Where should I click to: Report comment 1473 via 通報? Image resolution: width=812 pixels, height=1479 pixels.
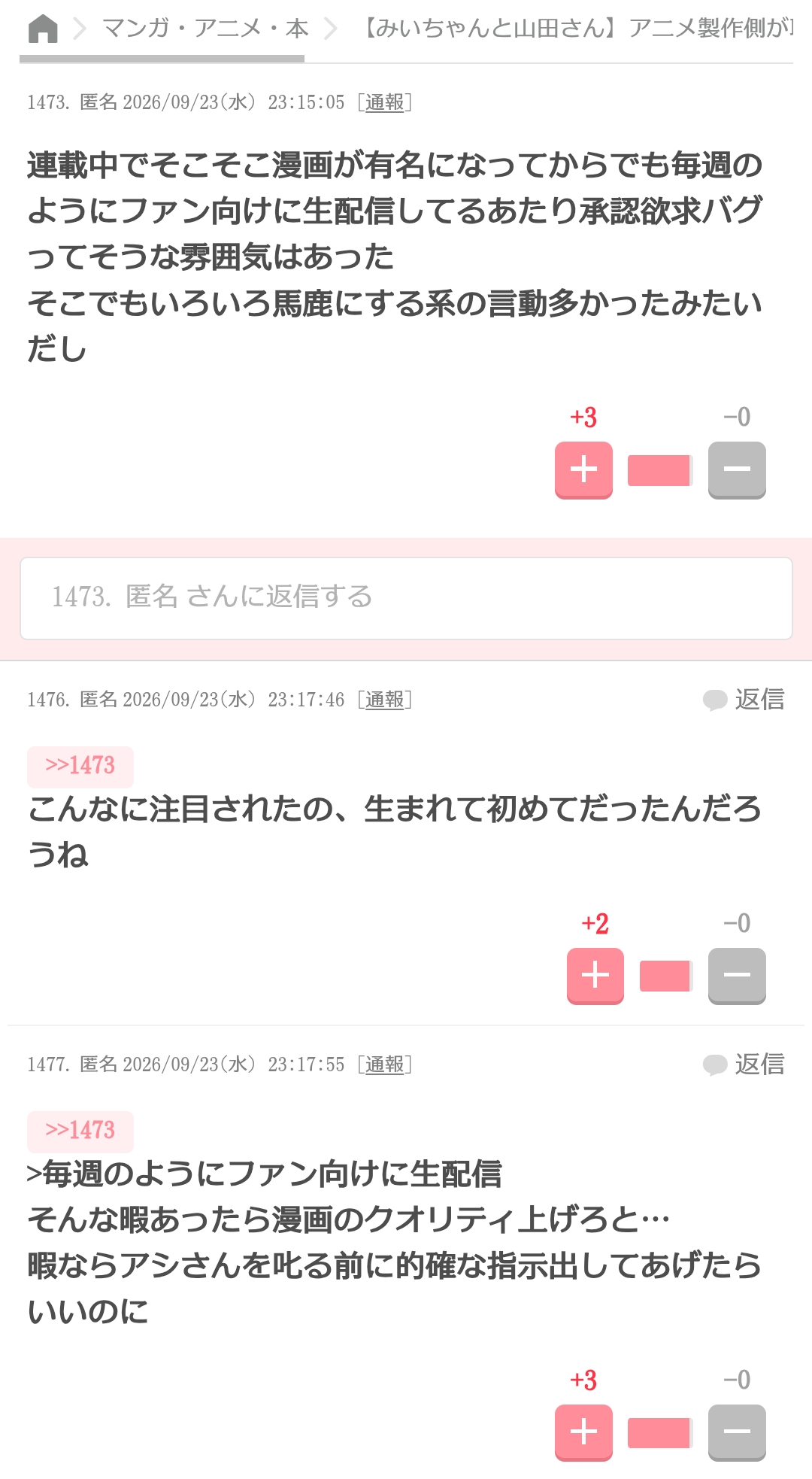coord(385,102)
